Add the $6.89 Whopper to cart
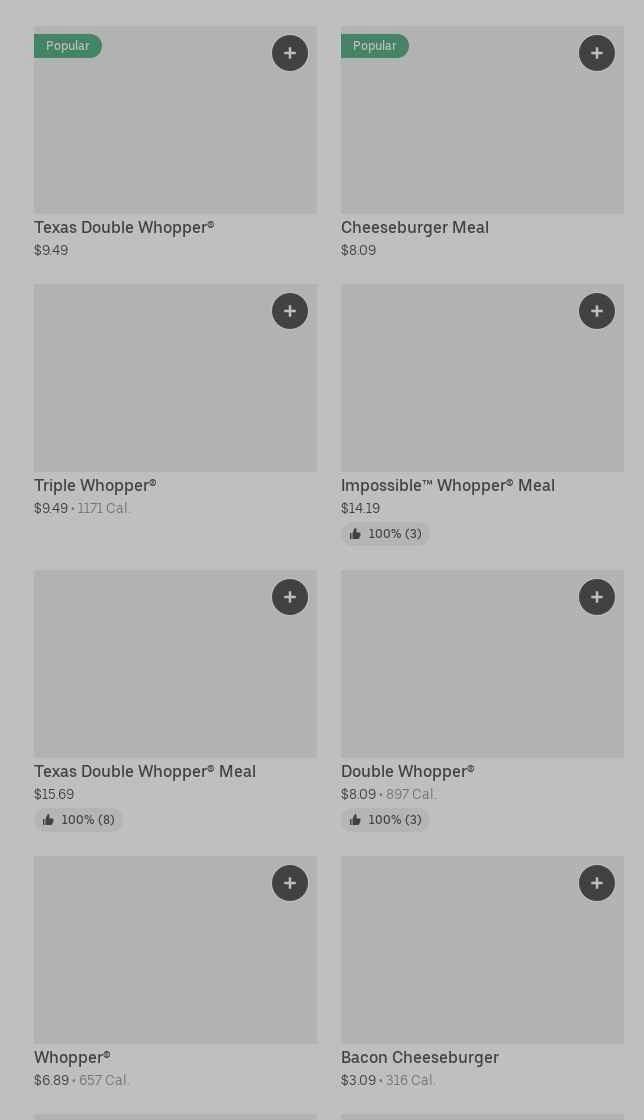Screen dimensions: 644x1120 [x=290, y=883]
